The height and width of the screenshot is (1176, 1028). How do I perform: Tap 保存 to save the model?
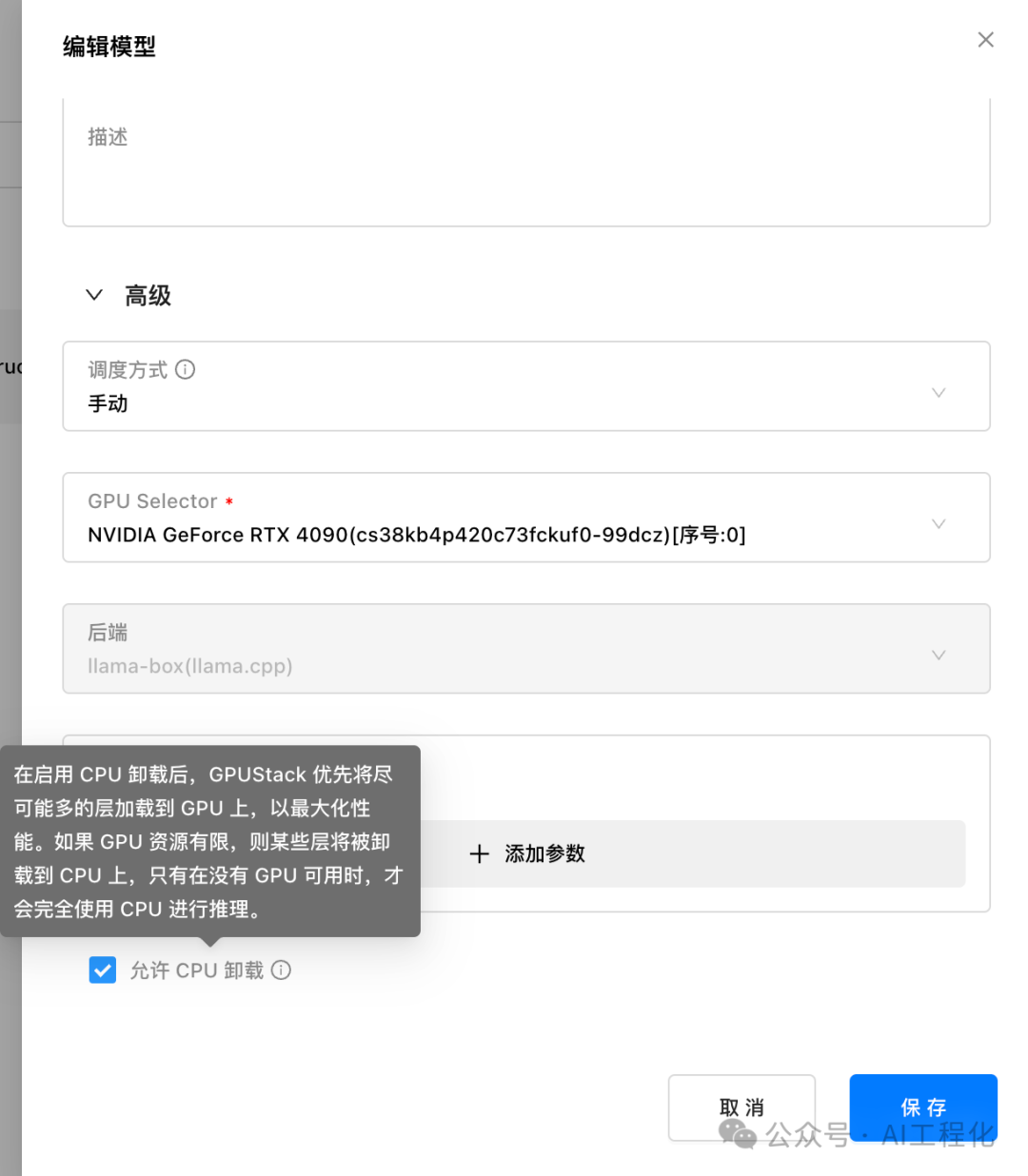922,1107
